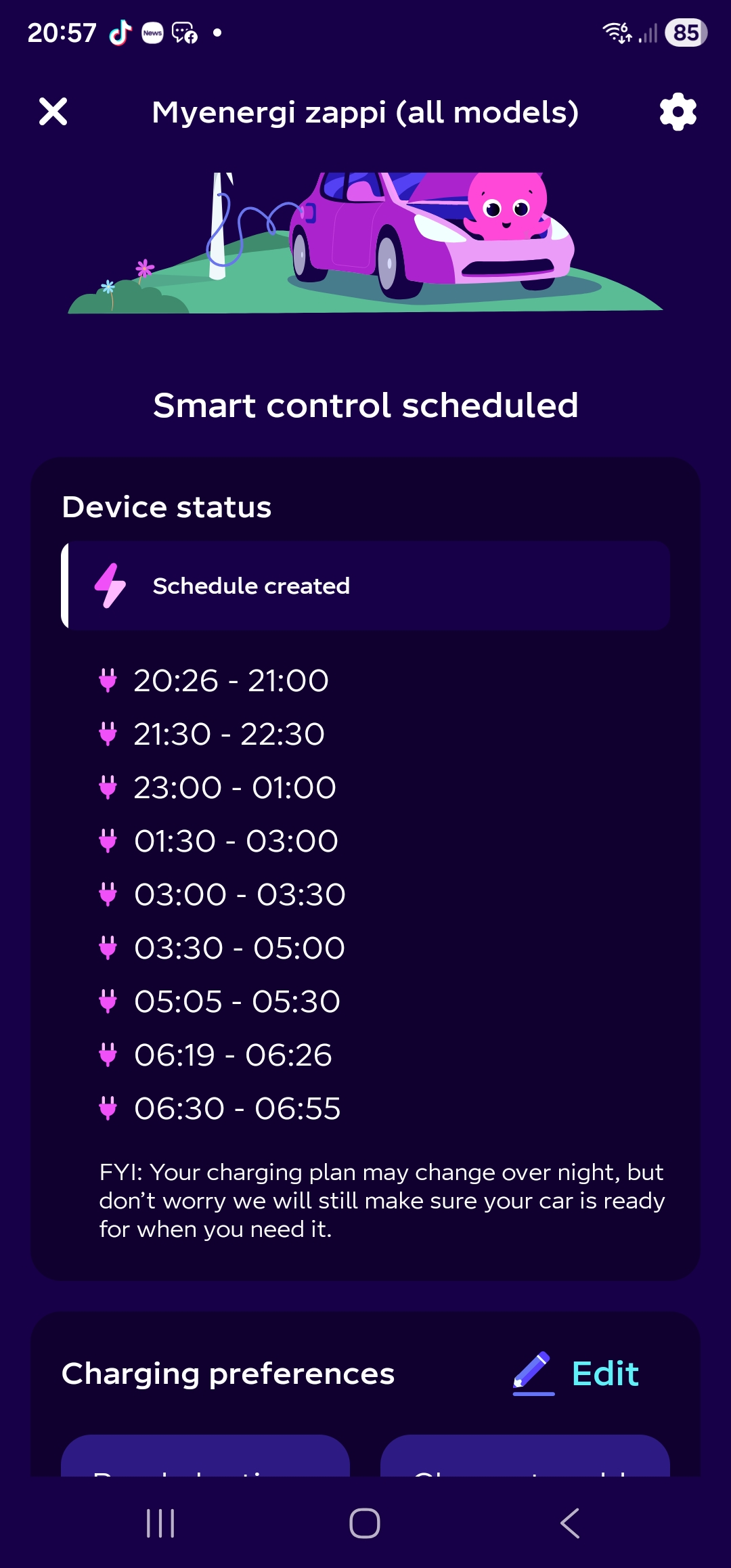Tap the plug icon beside 23:00 - 01:00
731x1568 pixels.
[x=109, y=787]
